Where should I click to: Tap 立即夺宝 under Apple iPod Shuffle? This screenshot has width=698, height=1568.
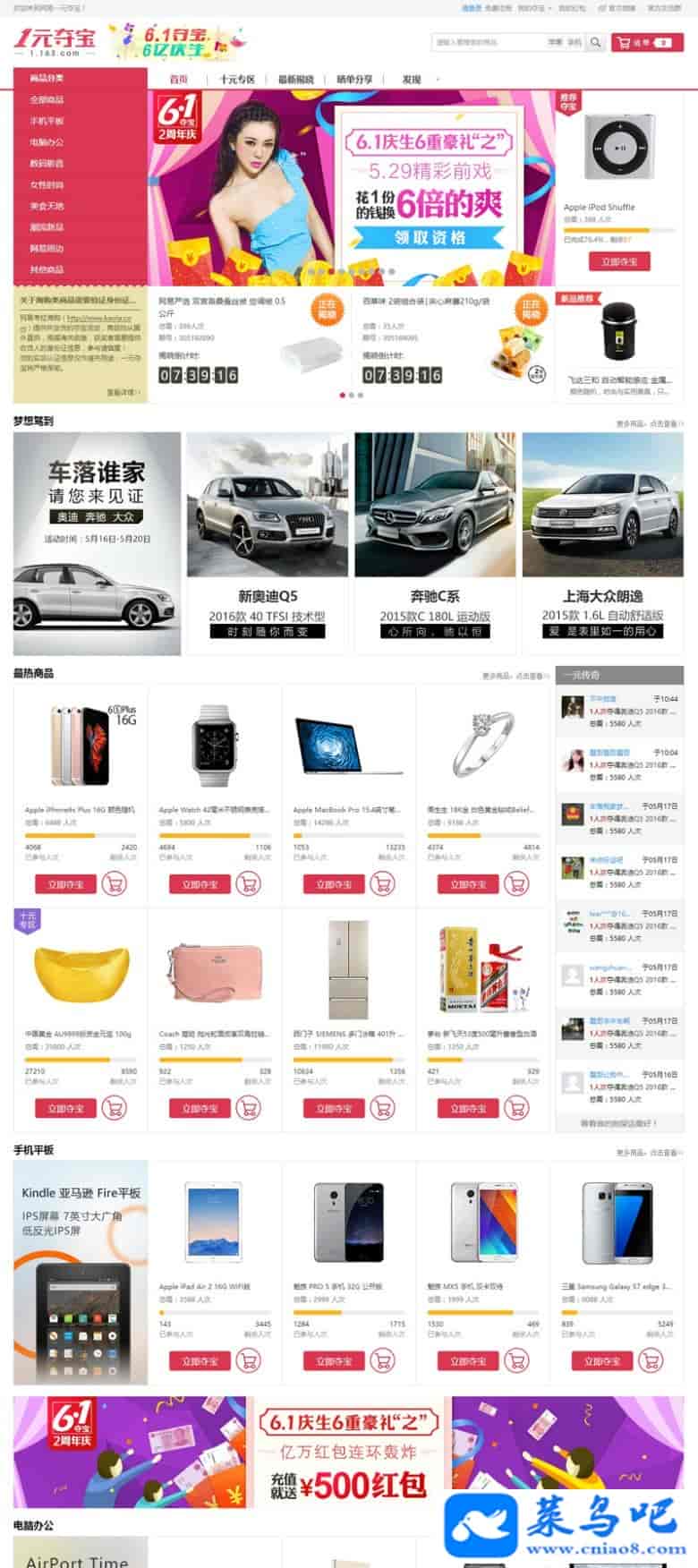pos(619,262)
